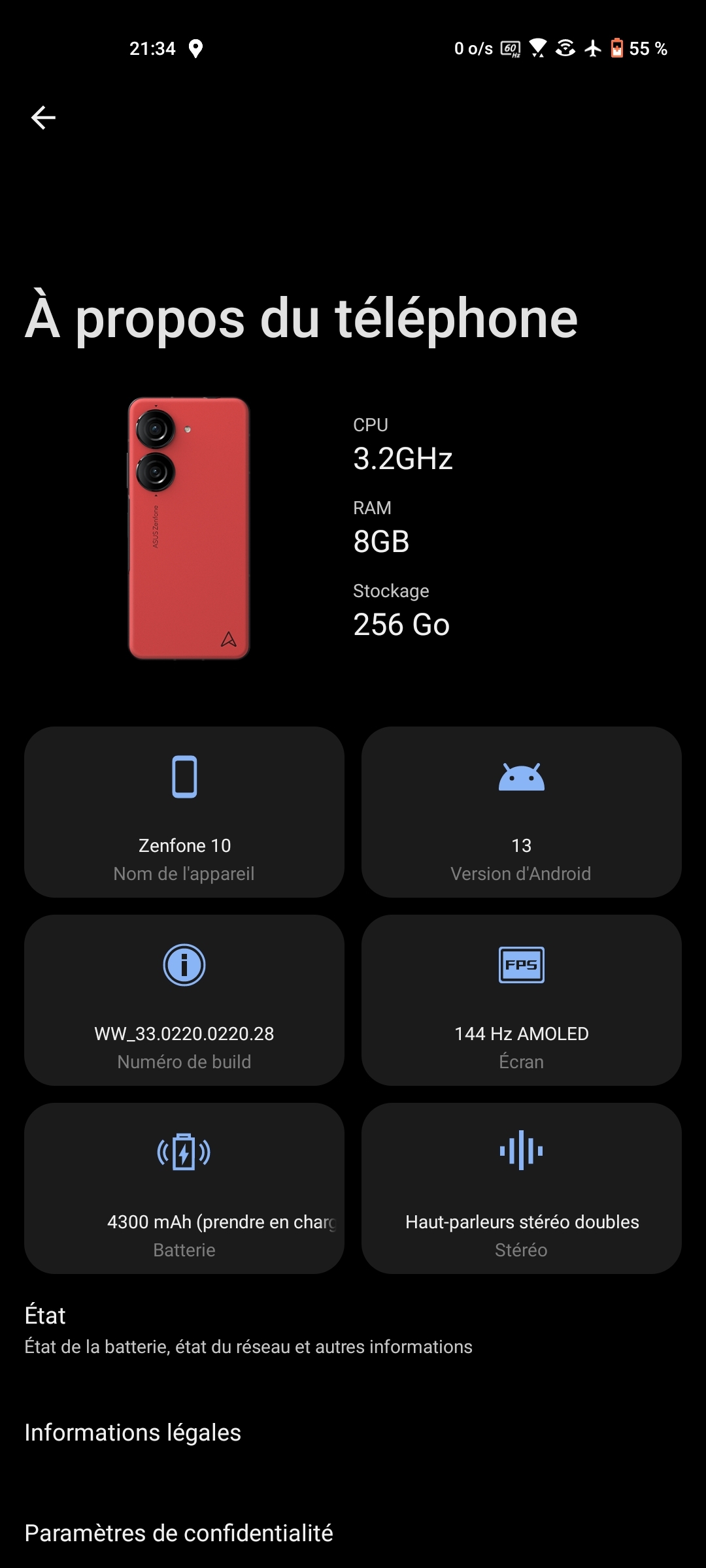Viewport: 706px width, 1568px height.
Task: Open the 144 Hz AMOLED screen card
Action: pyautogui.click(x=521, y=1000)
